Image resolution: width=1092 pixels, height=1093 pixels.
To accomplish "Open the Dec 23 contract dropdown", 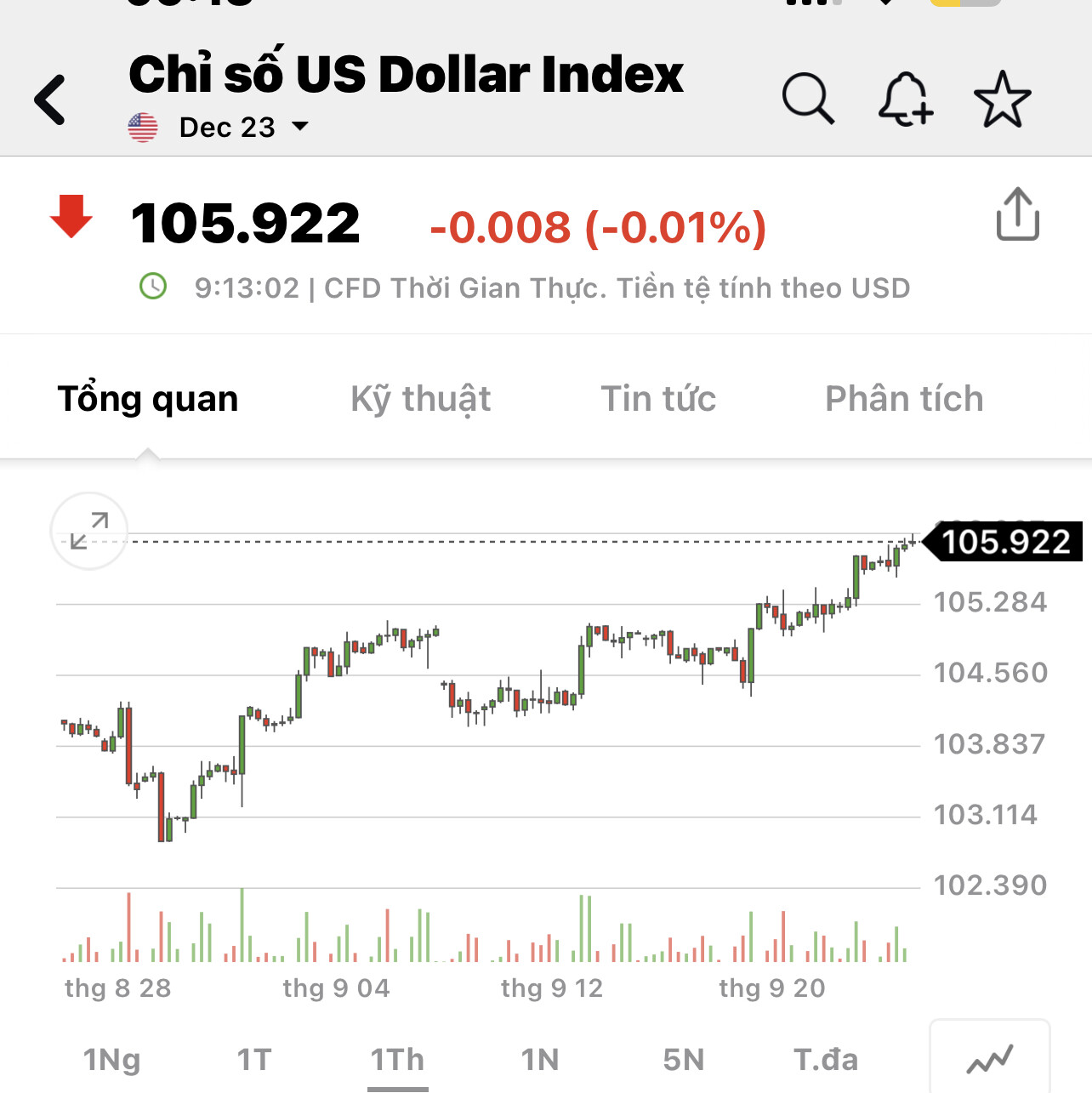I will tap(242, 128).
